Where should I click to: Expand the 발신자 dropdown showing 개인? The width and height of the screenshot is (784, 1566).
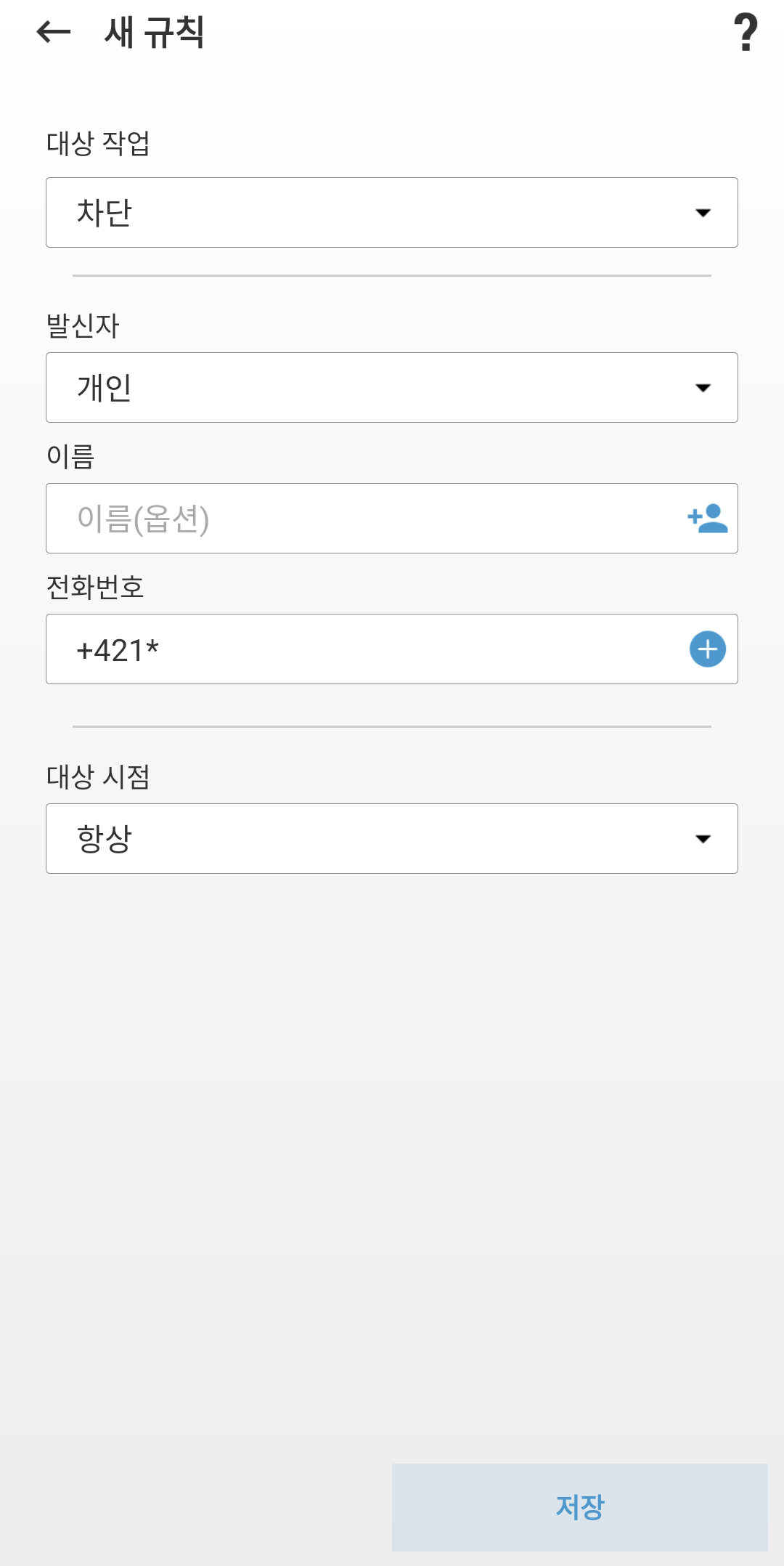coord(392,387)
